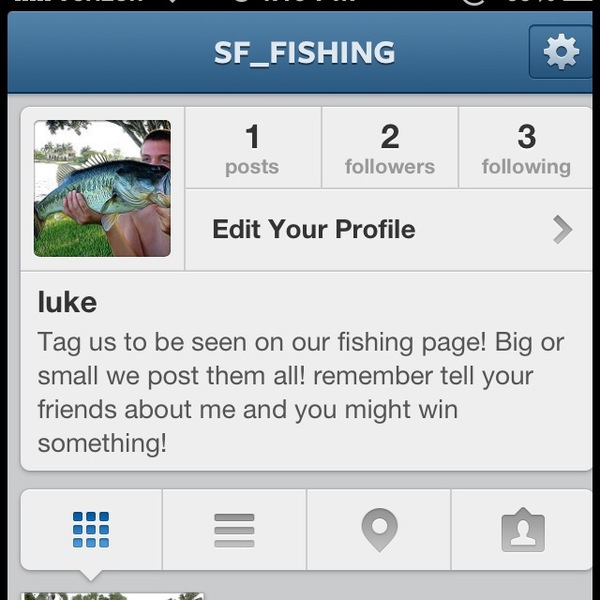
Task: Tap the profile picture with the fish
Action: (x=102, y=189)
